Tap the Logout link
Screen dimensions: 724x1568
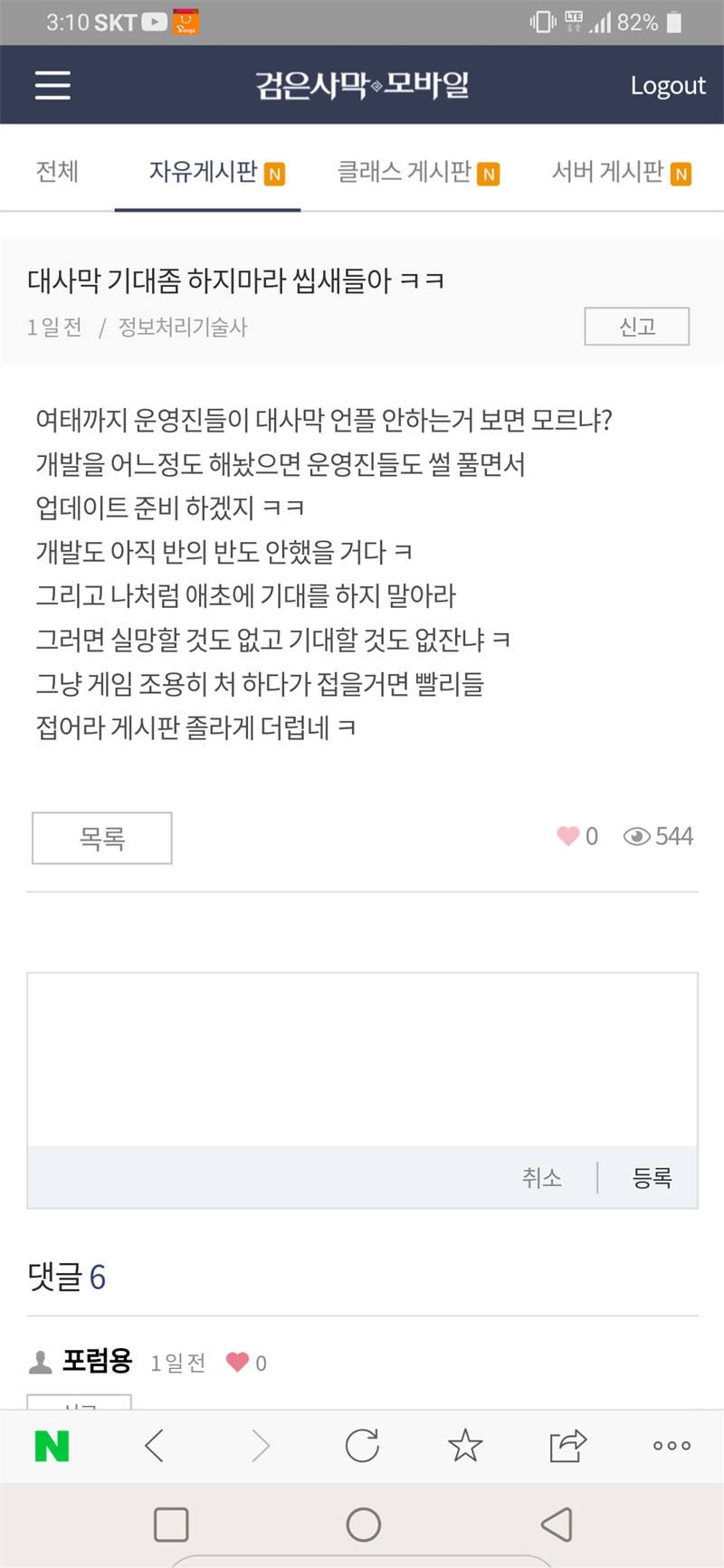pyautogui.click(x=667, y=85)
